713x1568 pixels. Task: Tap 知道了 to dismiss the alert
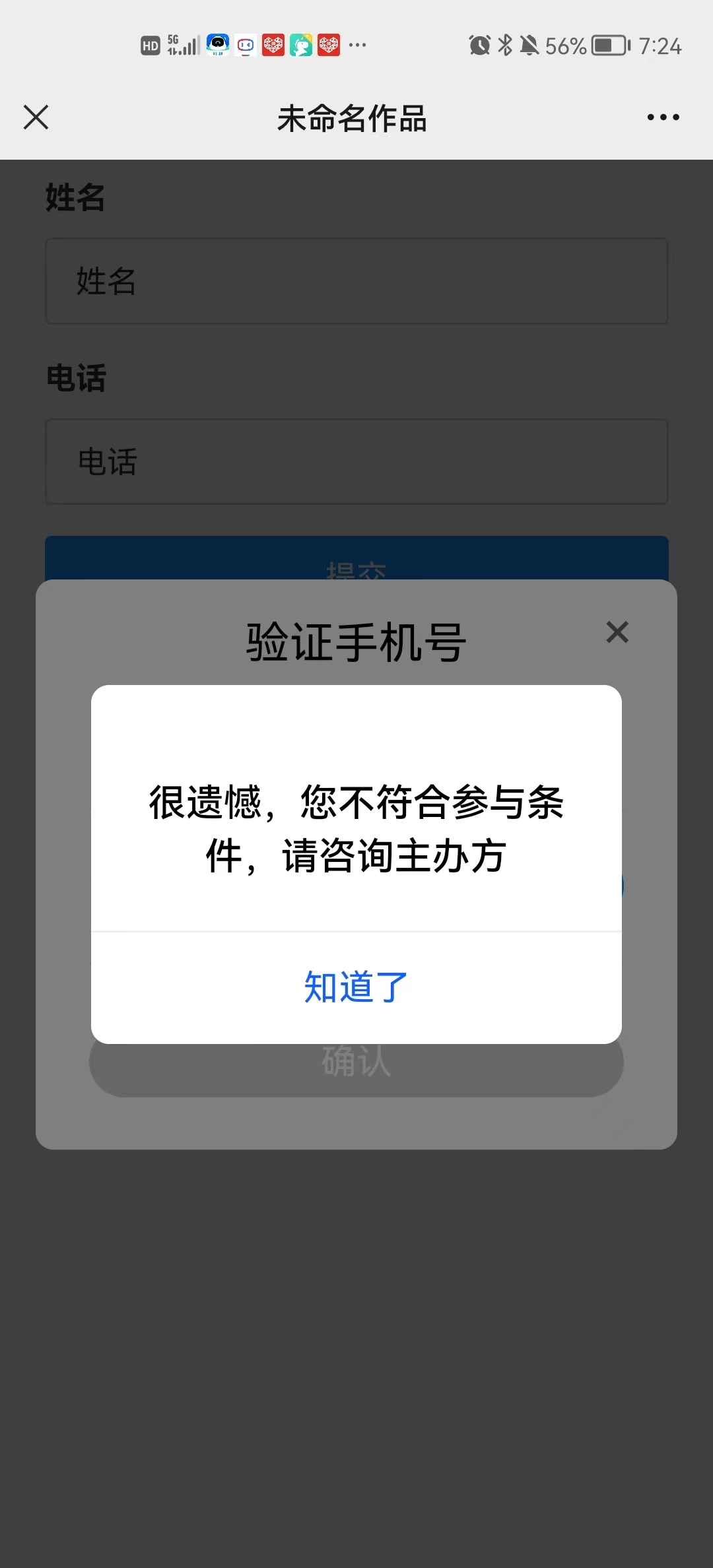(356, 987)
